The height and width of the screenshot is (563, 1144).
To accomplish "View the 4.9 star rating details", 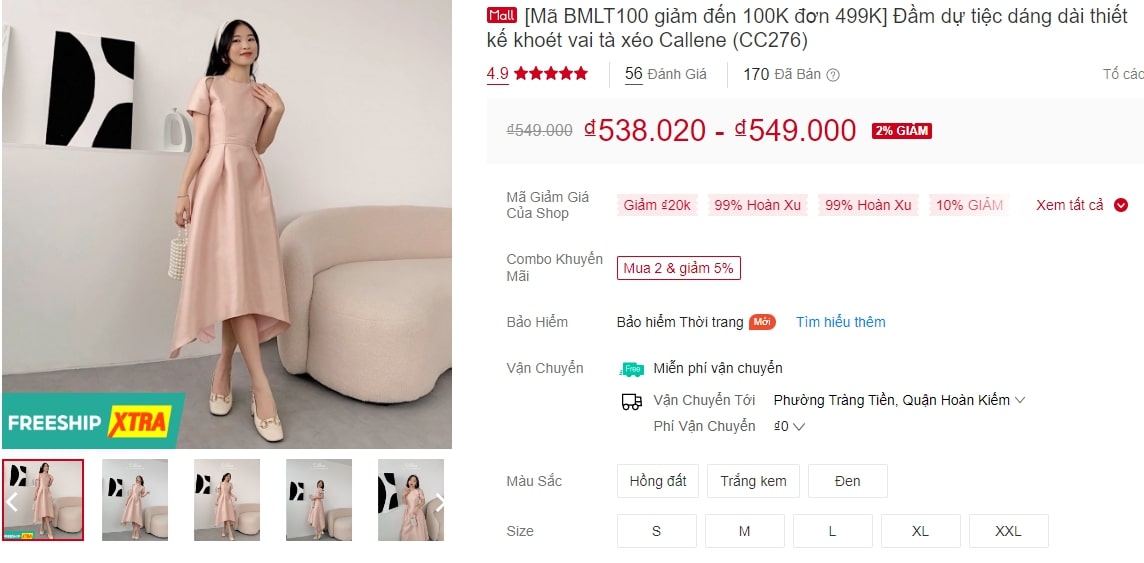I will coord(537,74).
